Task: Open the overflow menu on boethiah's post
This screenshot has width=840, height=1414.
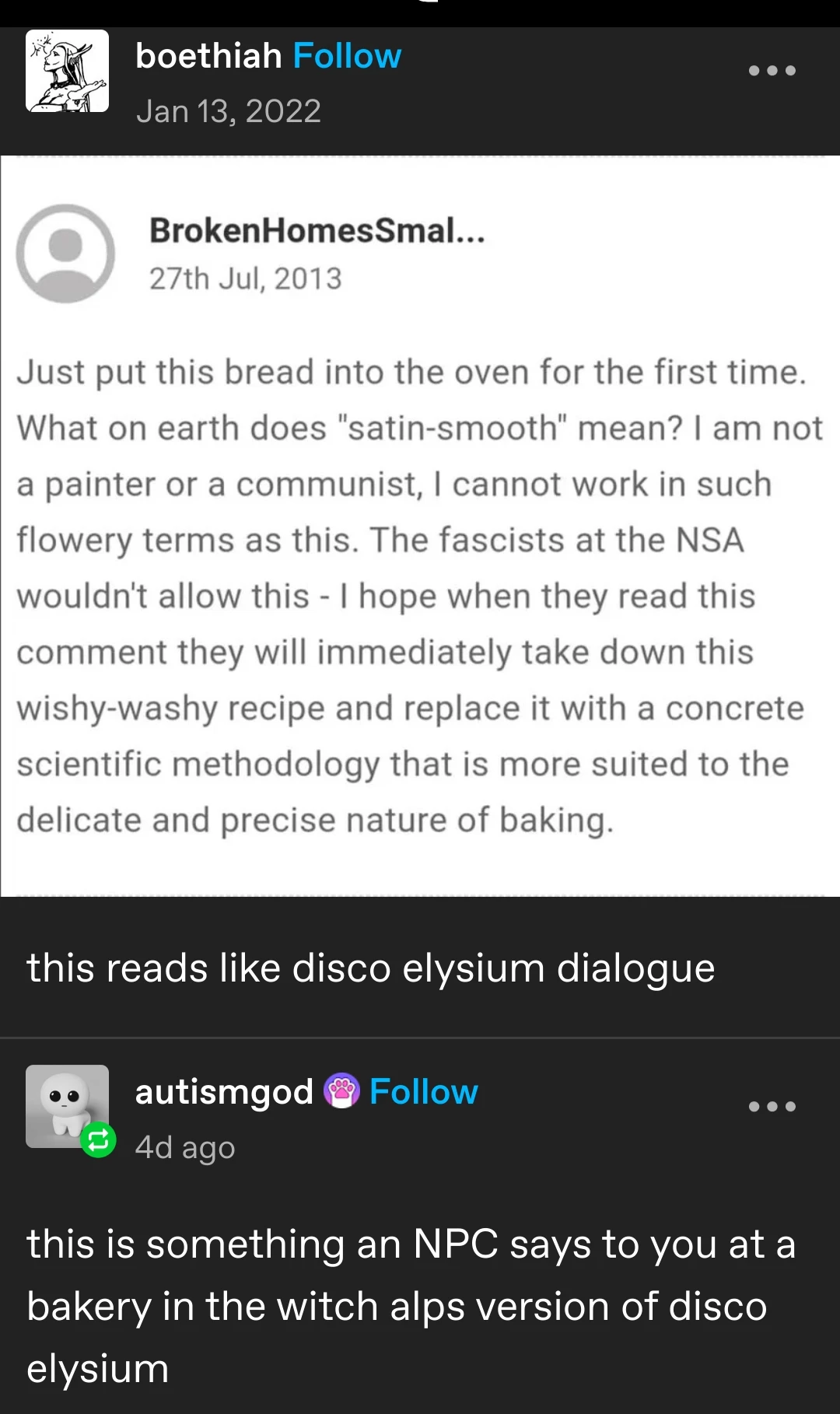Action: tap(772, 71)
